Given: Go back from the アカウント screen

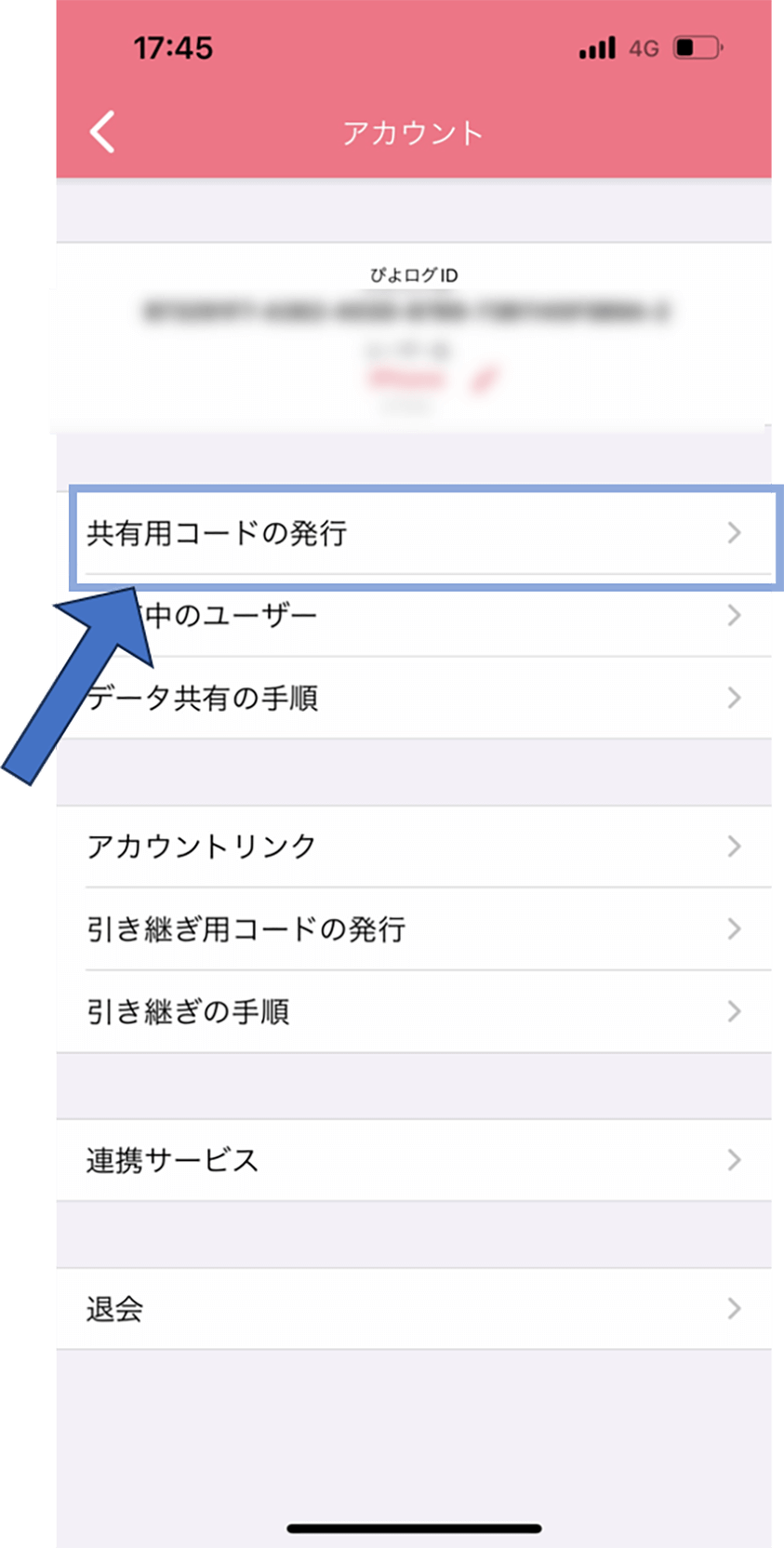Looking at the screenshot, I should tap(103, 132).
